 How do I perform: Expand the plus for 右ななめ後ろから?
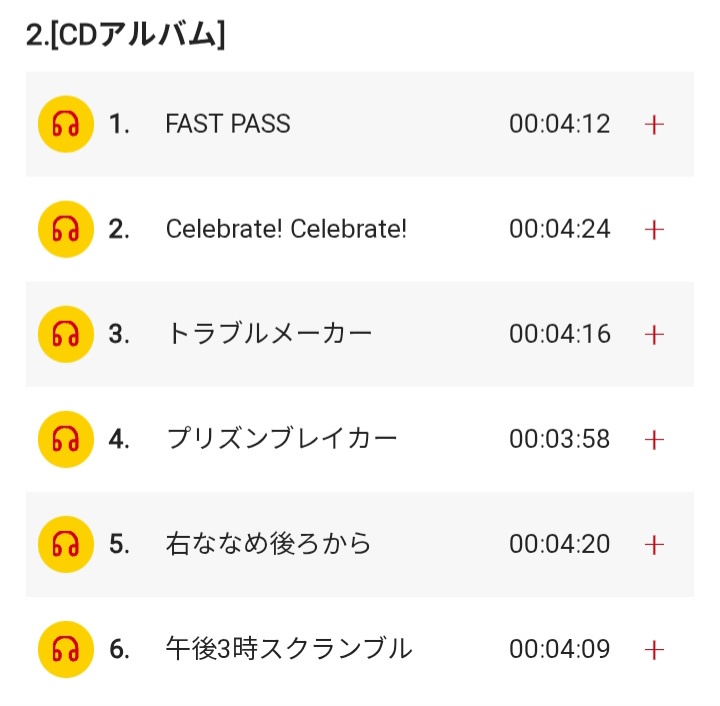[x=654, y=544]
